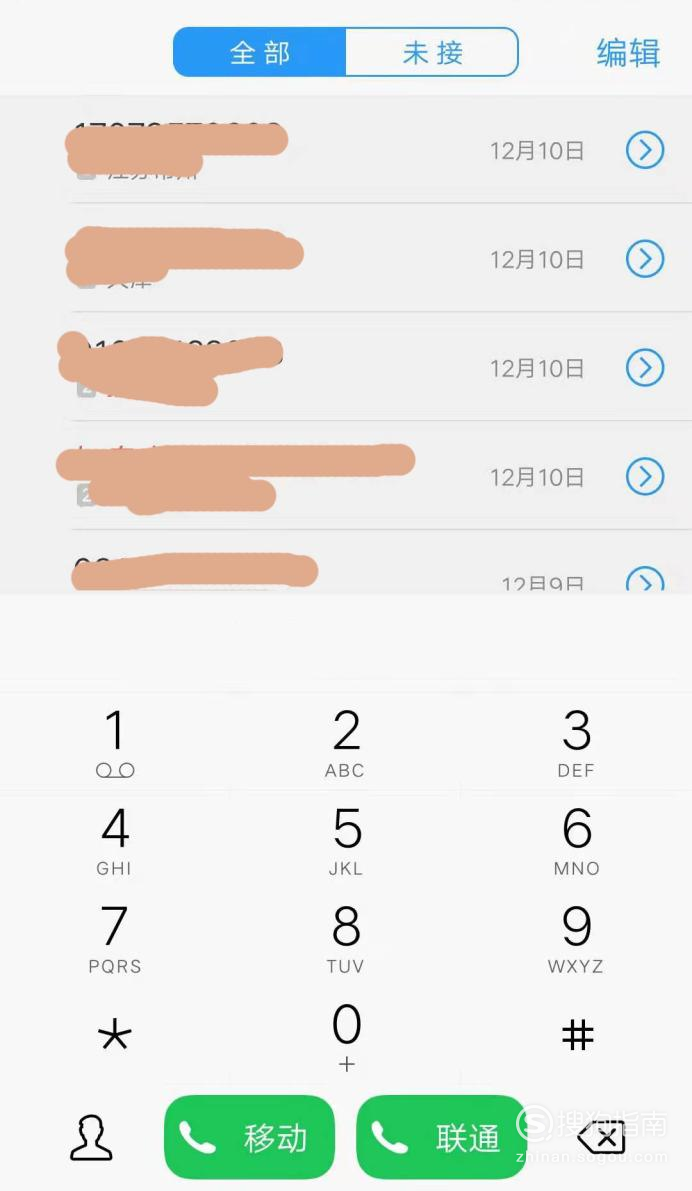
Task: Tap 编辑 to edit call log
Action: pos(628,52)
